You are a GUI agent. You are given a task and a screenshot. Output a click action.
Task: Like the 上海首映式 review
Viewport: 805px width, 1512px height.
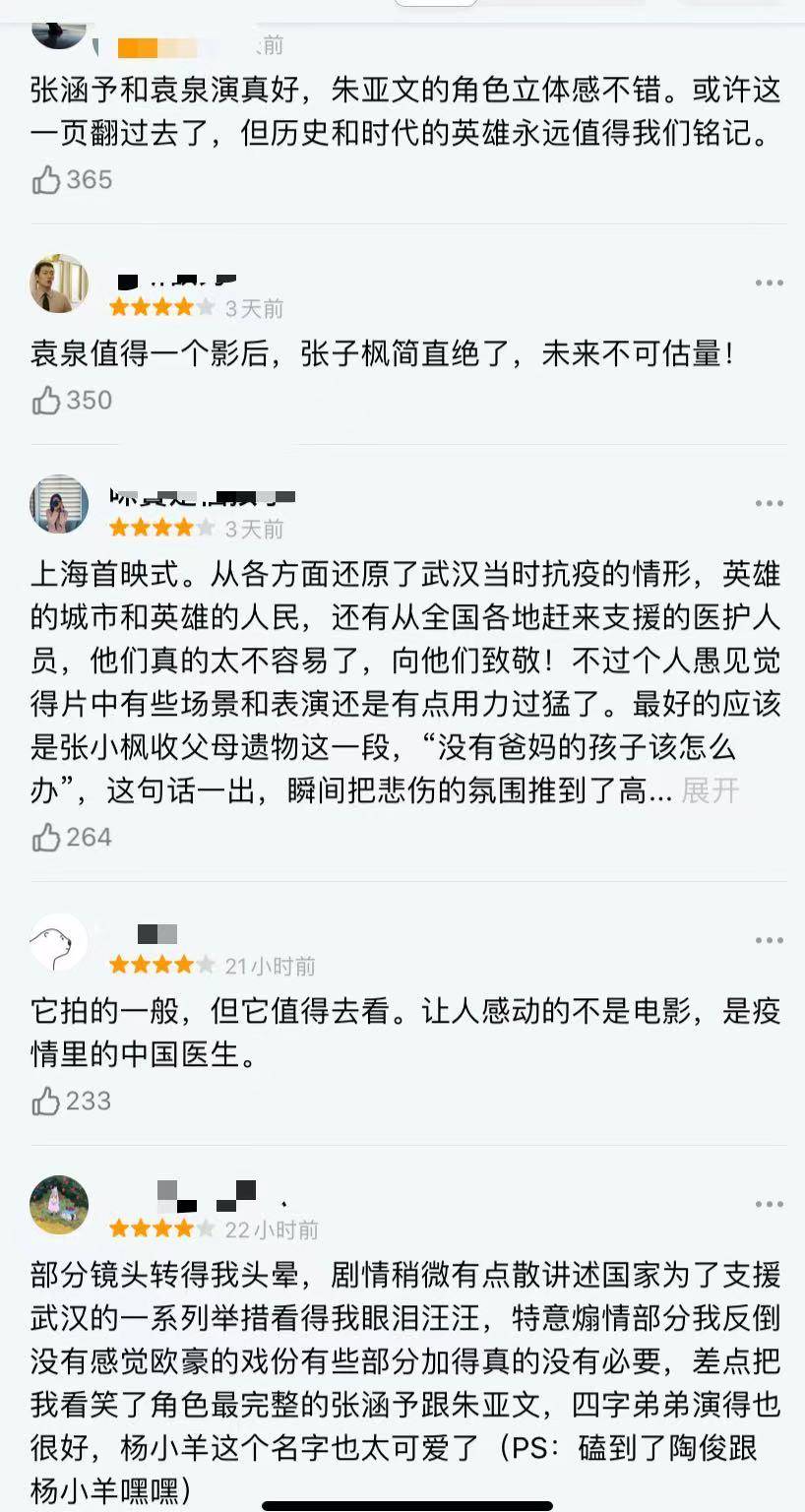tap(46, 838)
